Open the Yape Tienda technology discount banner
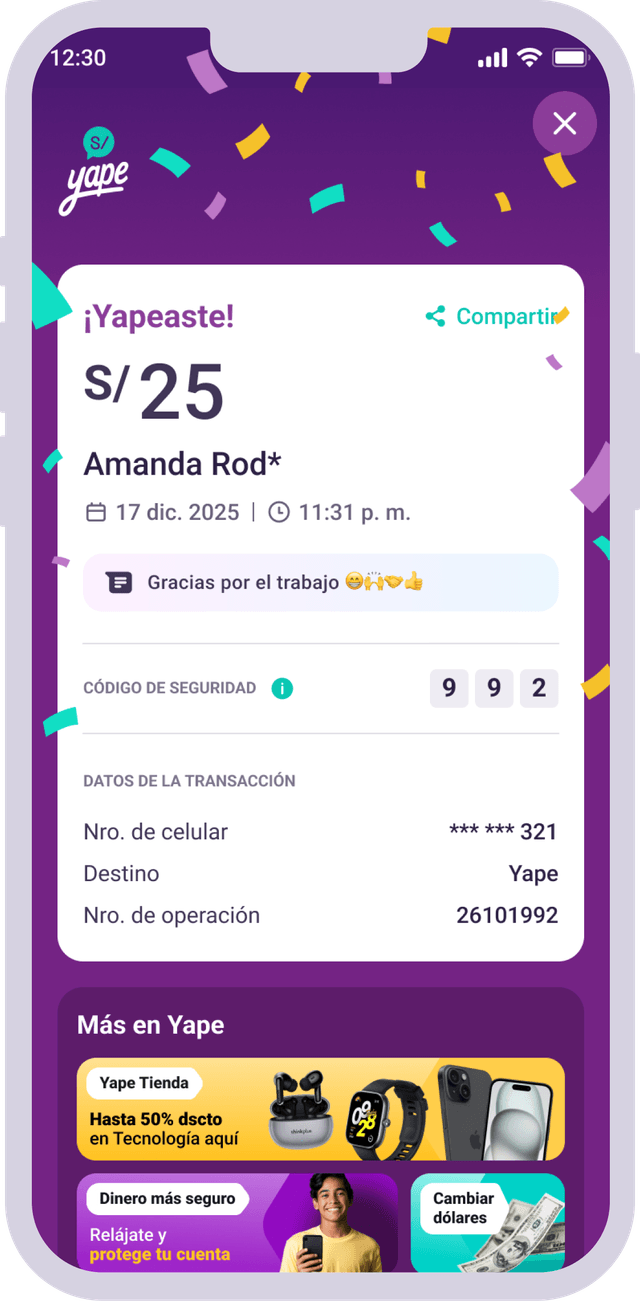 tap(320, 1108)
